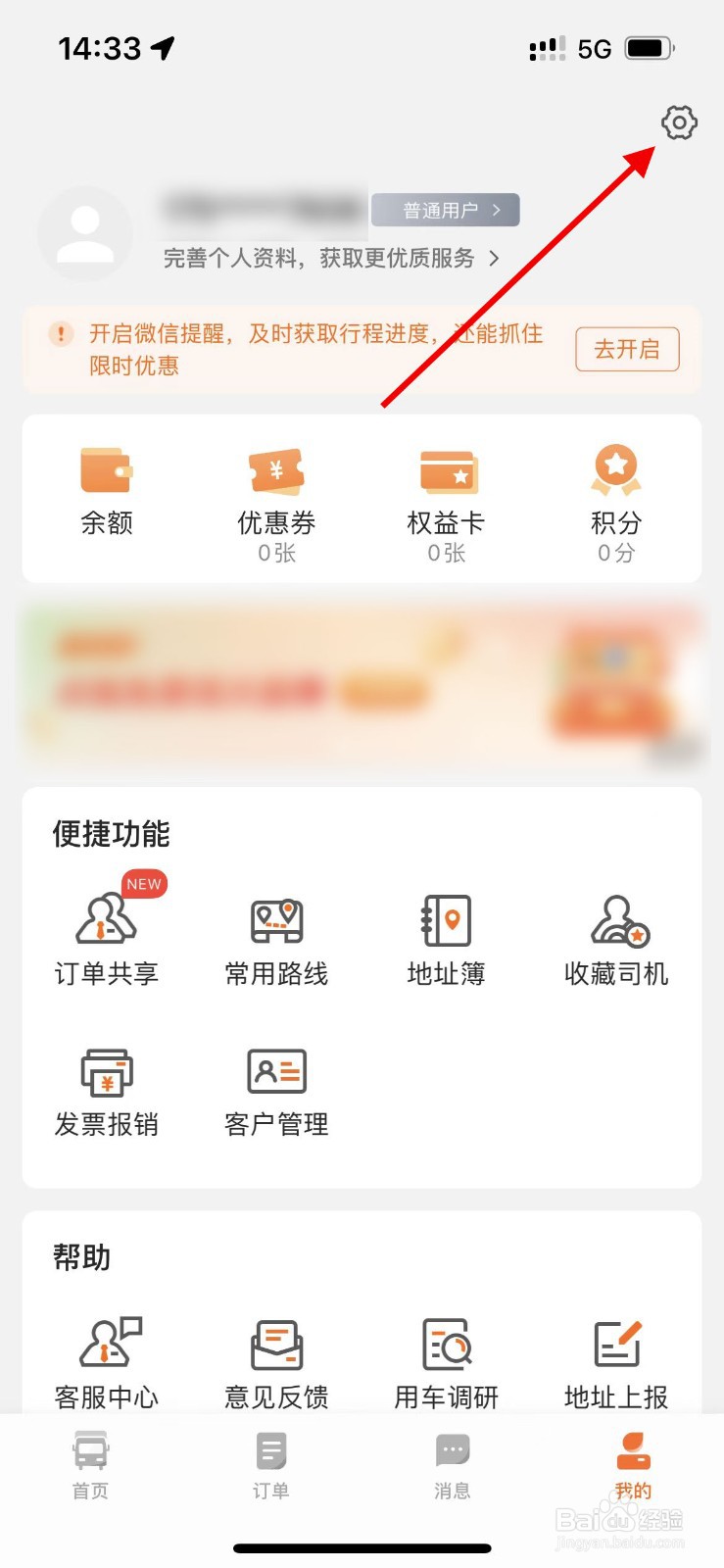Expand the 普通用户 membership details

click(444, 210)
